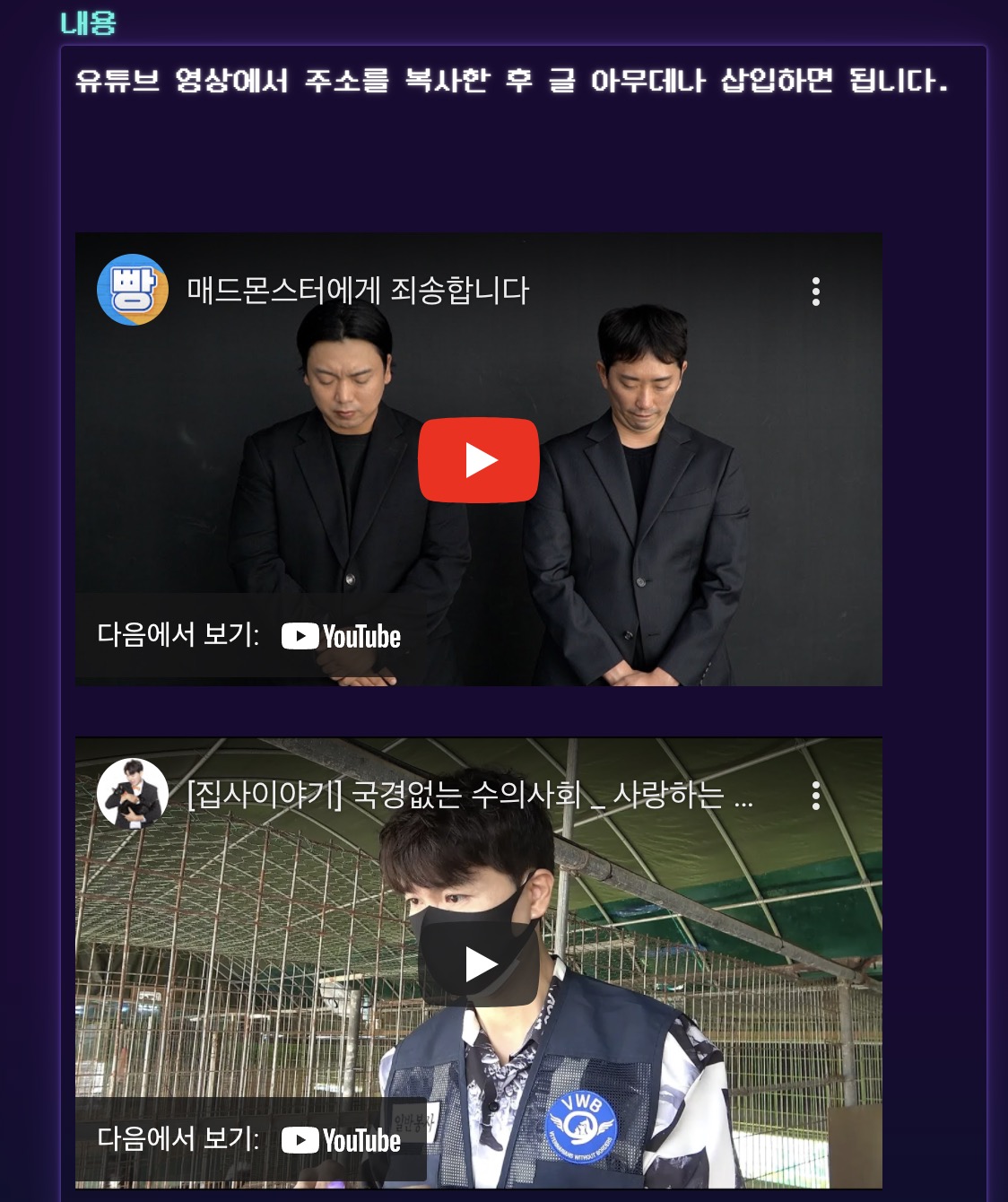Play the 매드몬스터에게 죄송합니다 video
The width and height of the screenshot is (1008, 1202).
click(x=478, y=460)
